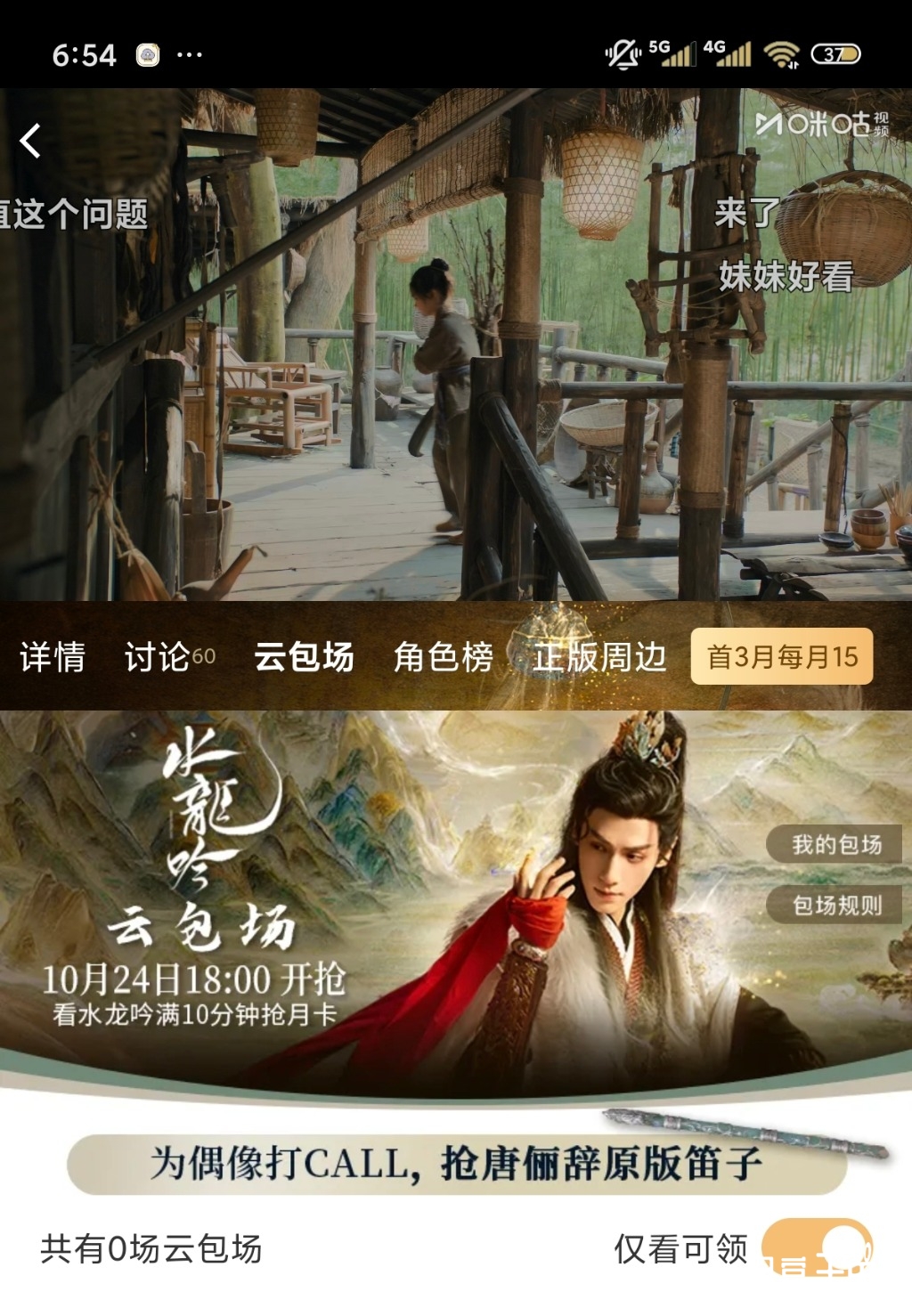The height and width of the screenshot is (1316, 912).
Task: Select the 云包场 tab
Action: 304,657
